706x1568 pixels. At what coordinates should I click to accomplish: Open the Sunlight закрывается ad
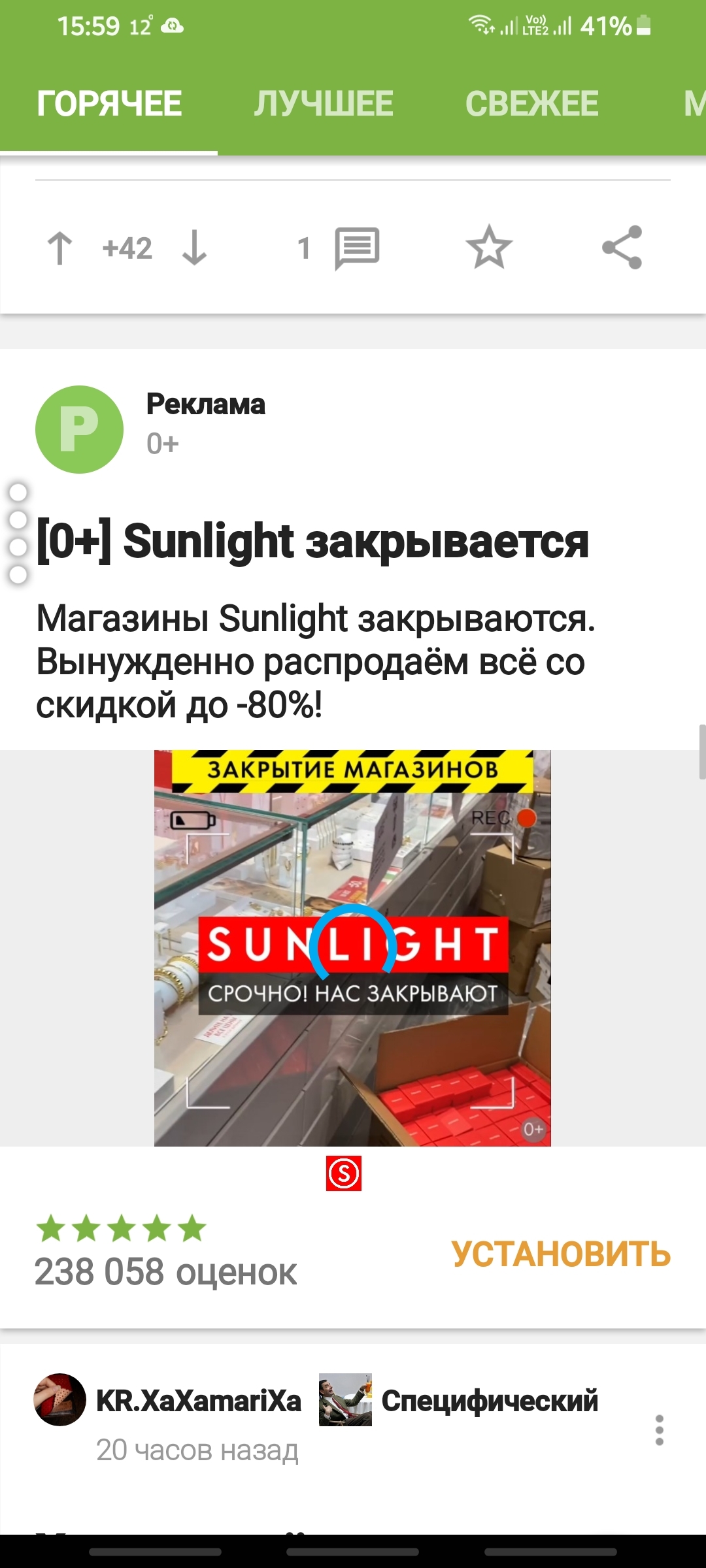click(x=312, y=542)
